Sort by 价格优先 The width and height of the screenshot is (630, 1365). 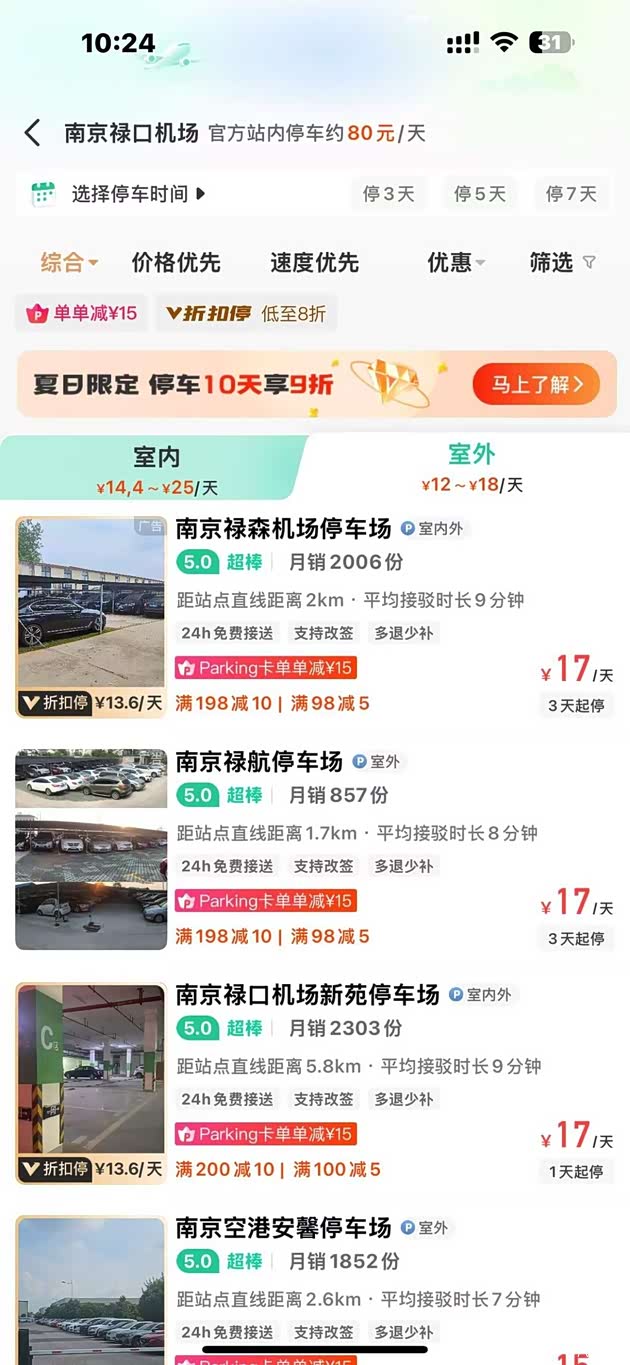(x=176, y=263)
